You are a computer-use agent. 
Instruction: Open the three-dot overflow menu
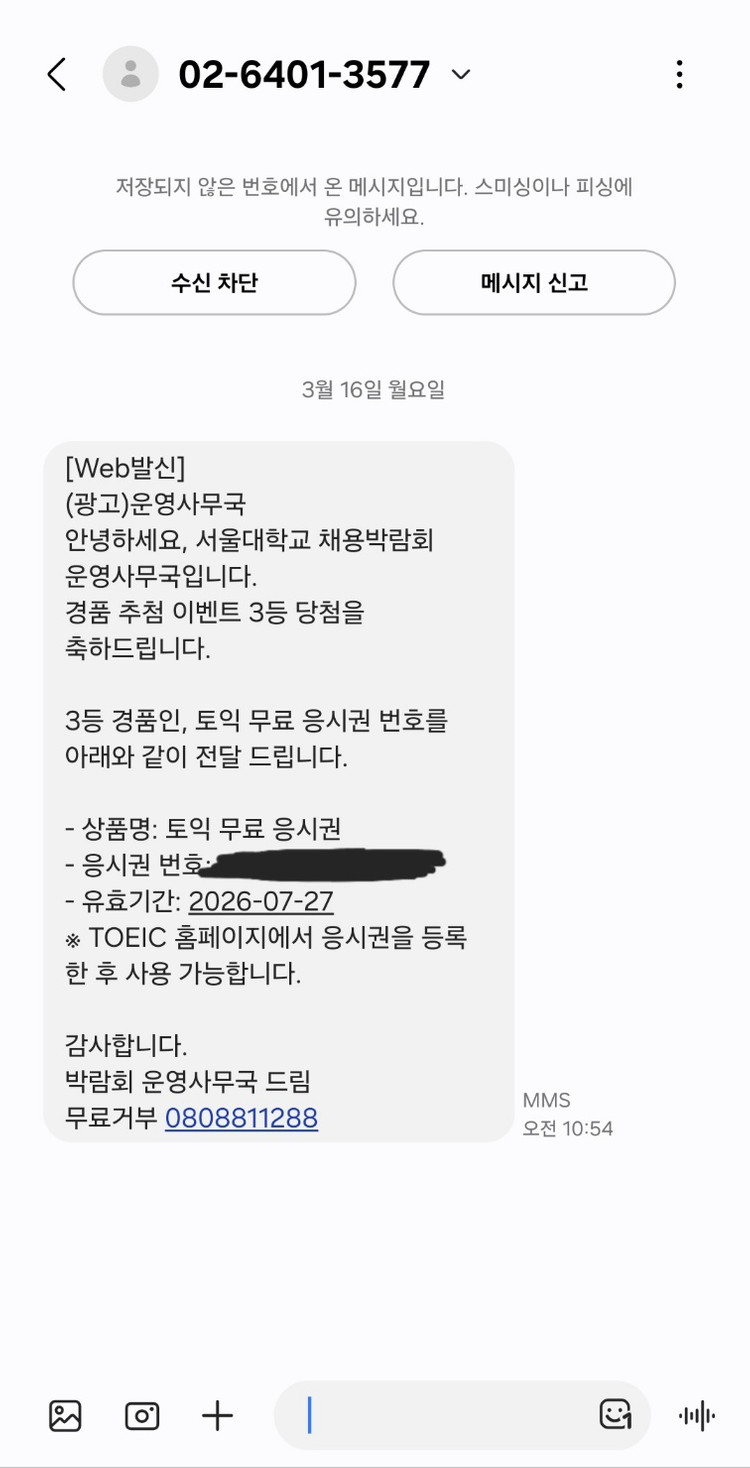tap(679, 75)
